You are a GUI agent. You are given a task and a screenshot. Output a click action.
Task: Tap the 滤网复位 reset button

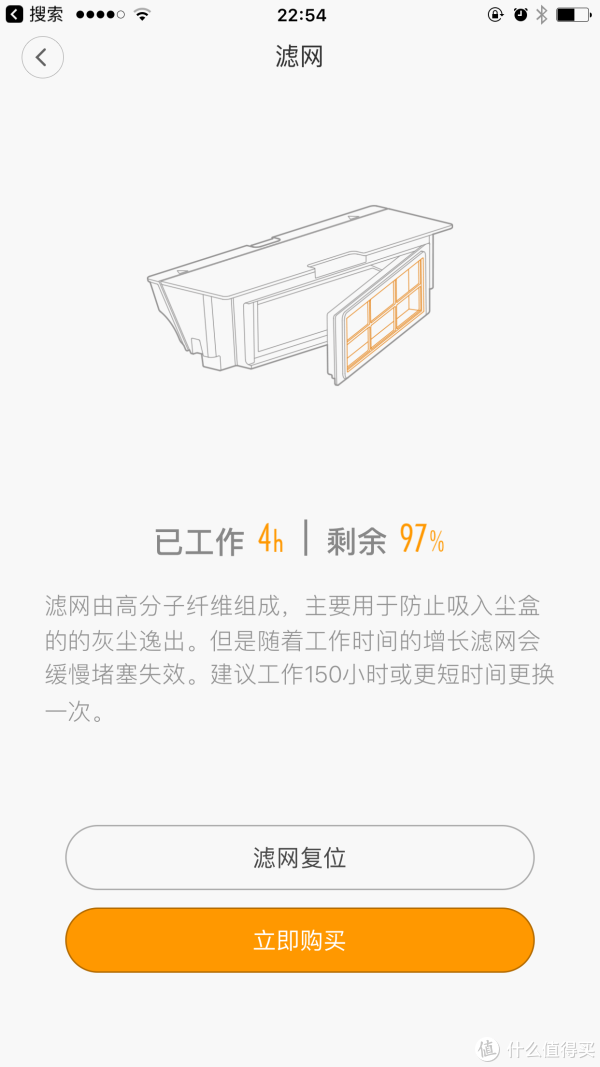(x=300, y=858)
